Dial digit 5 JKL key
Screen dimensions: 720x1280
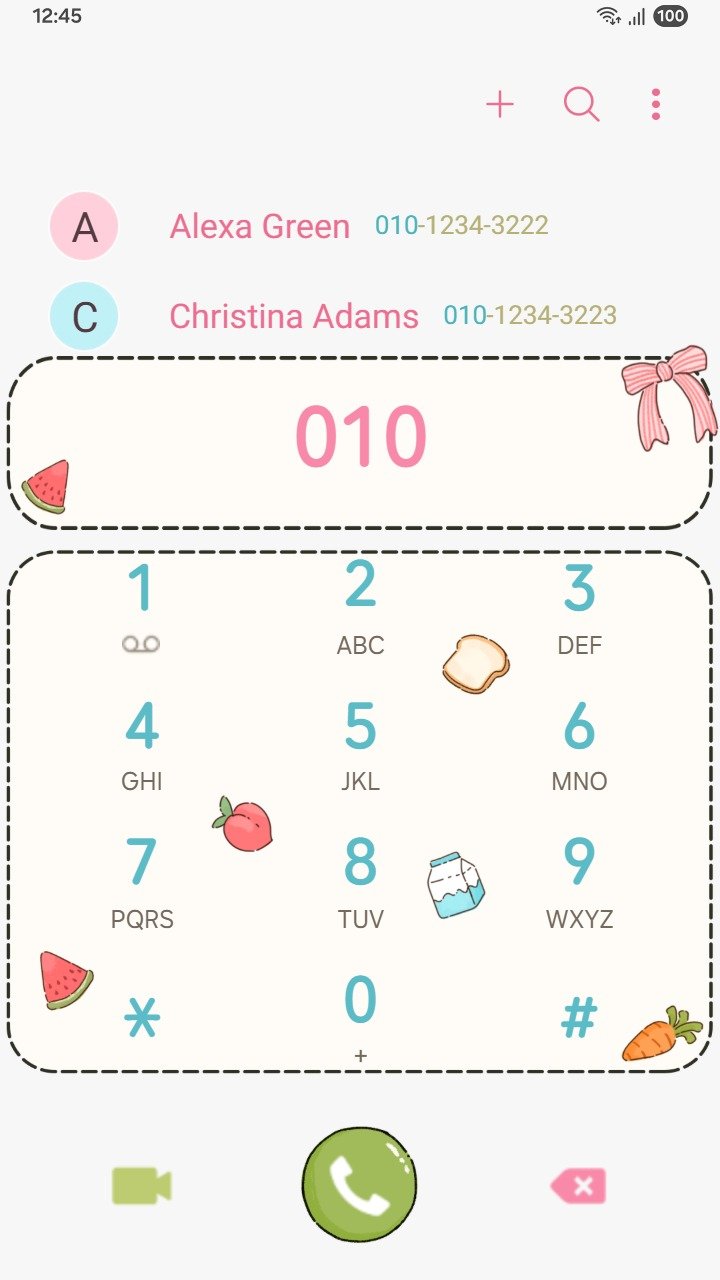point(360,744)
